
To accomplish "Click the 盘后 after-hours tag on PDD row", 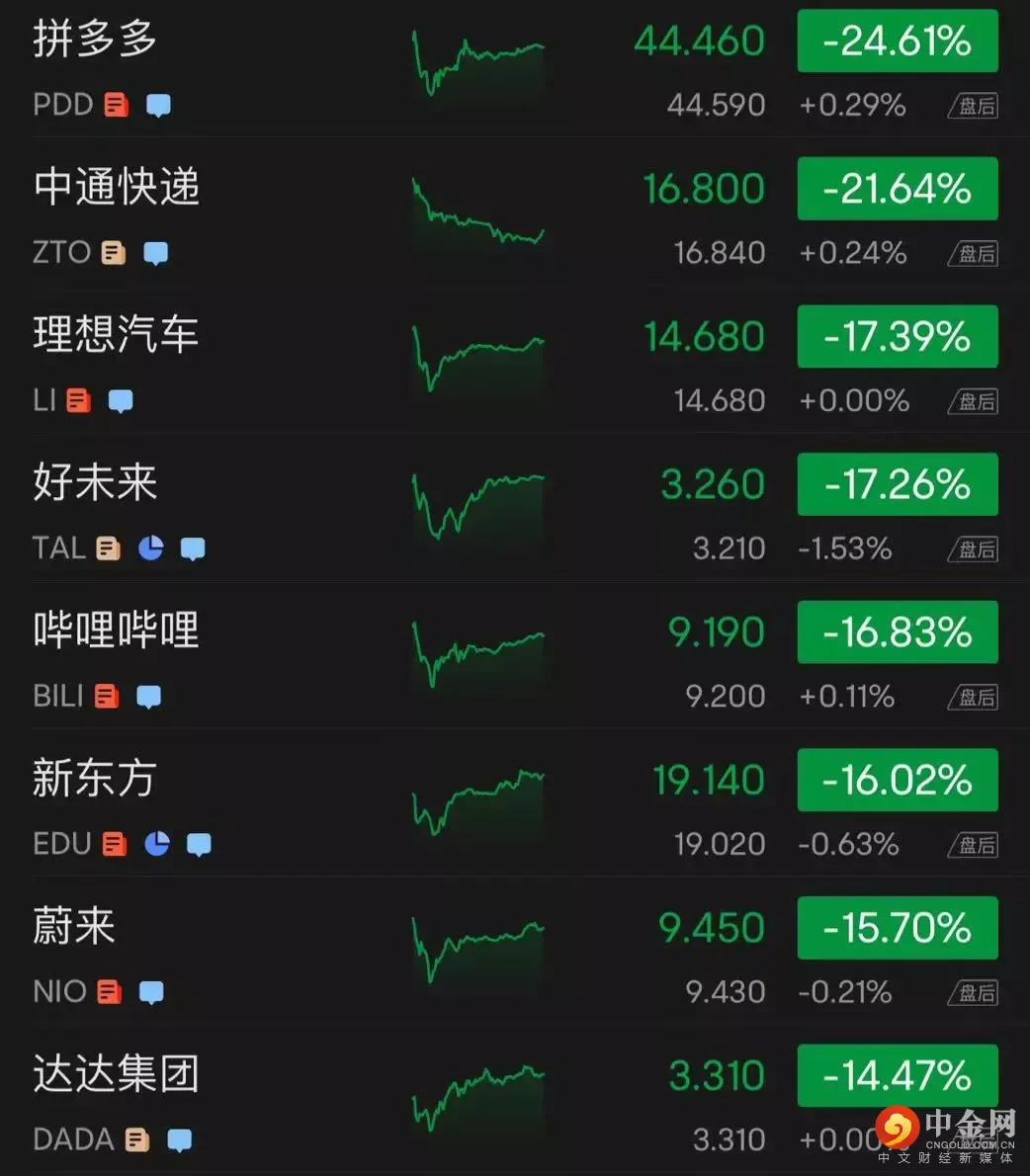I will click(973, 105).
